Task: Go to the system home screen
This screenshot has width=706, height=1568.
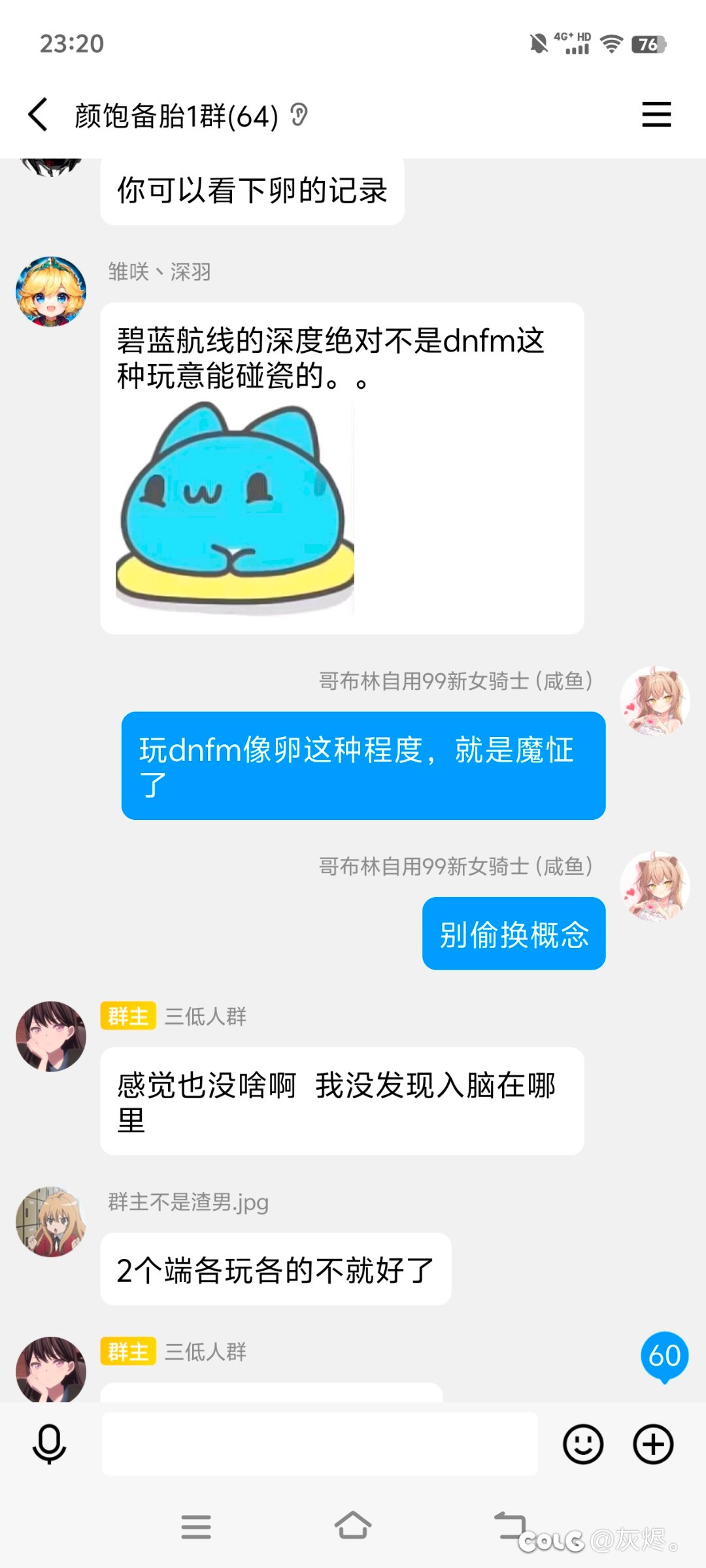Action: 353,1526
